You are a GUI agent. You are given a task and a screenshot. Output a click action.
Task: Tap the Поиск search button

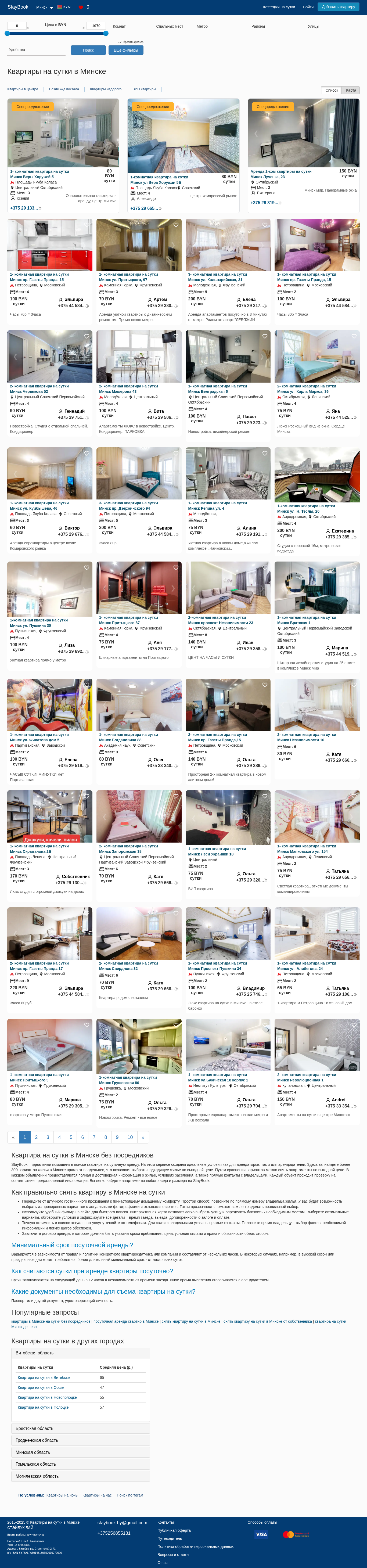pos(88,50)
